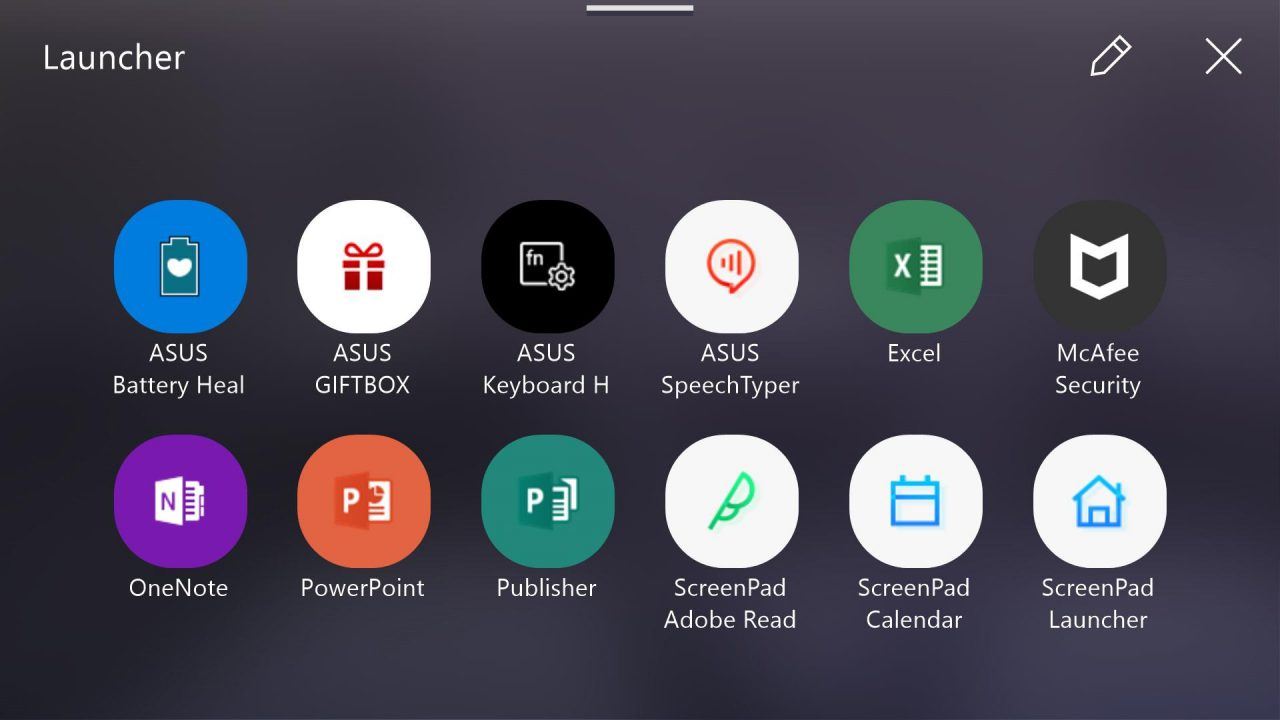Image resolution: width=1280 pixels, height=720 pixels.
Task: Open McAfee Security
Action: coord(1099,266)
